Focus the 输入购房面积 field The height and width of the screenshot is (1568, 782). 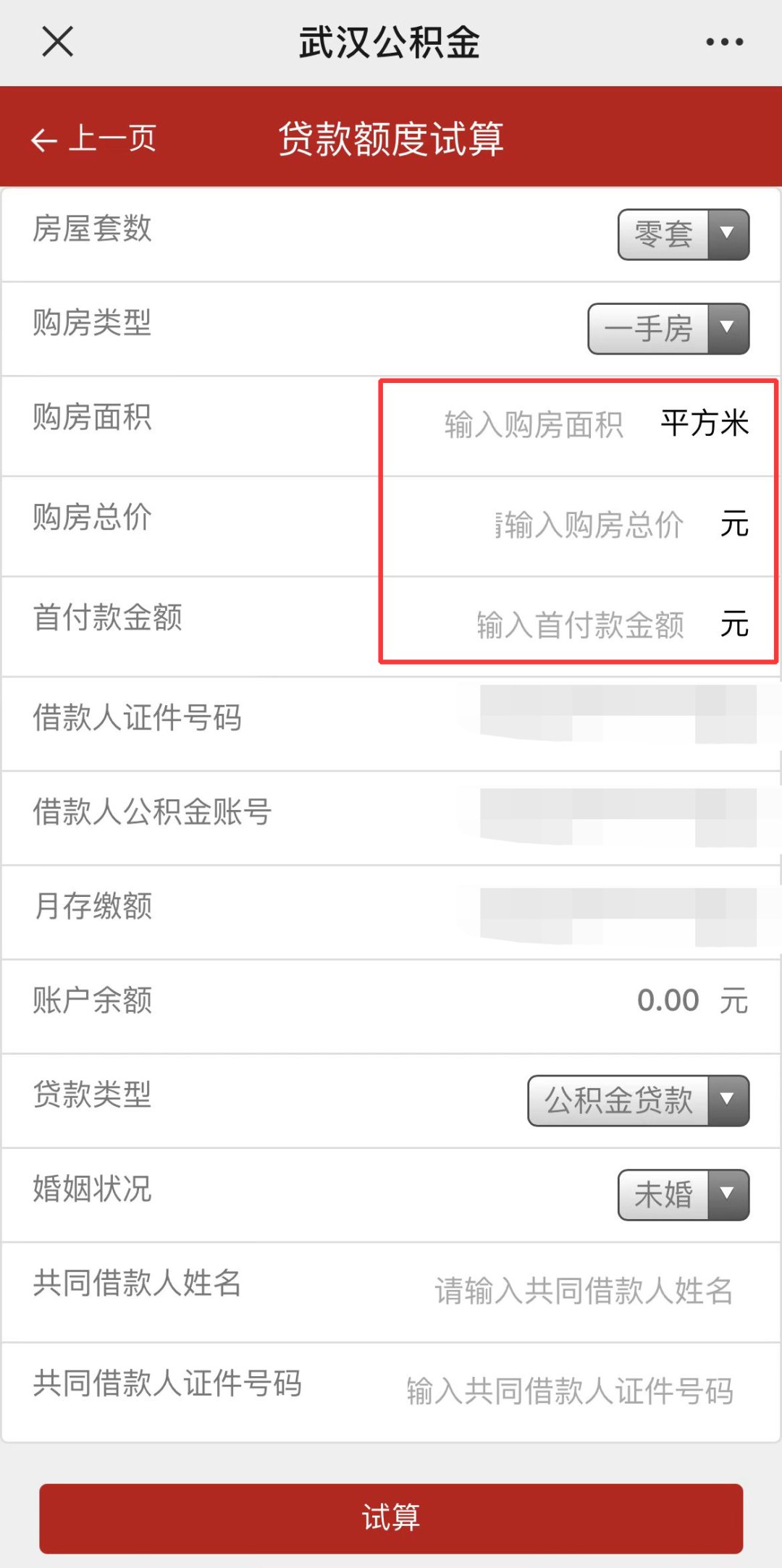(x=534, y=425)
